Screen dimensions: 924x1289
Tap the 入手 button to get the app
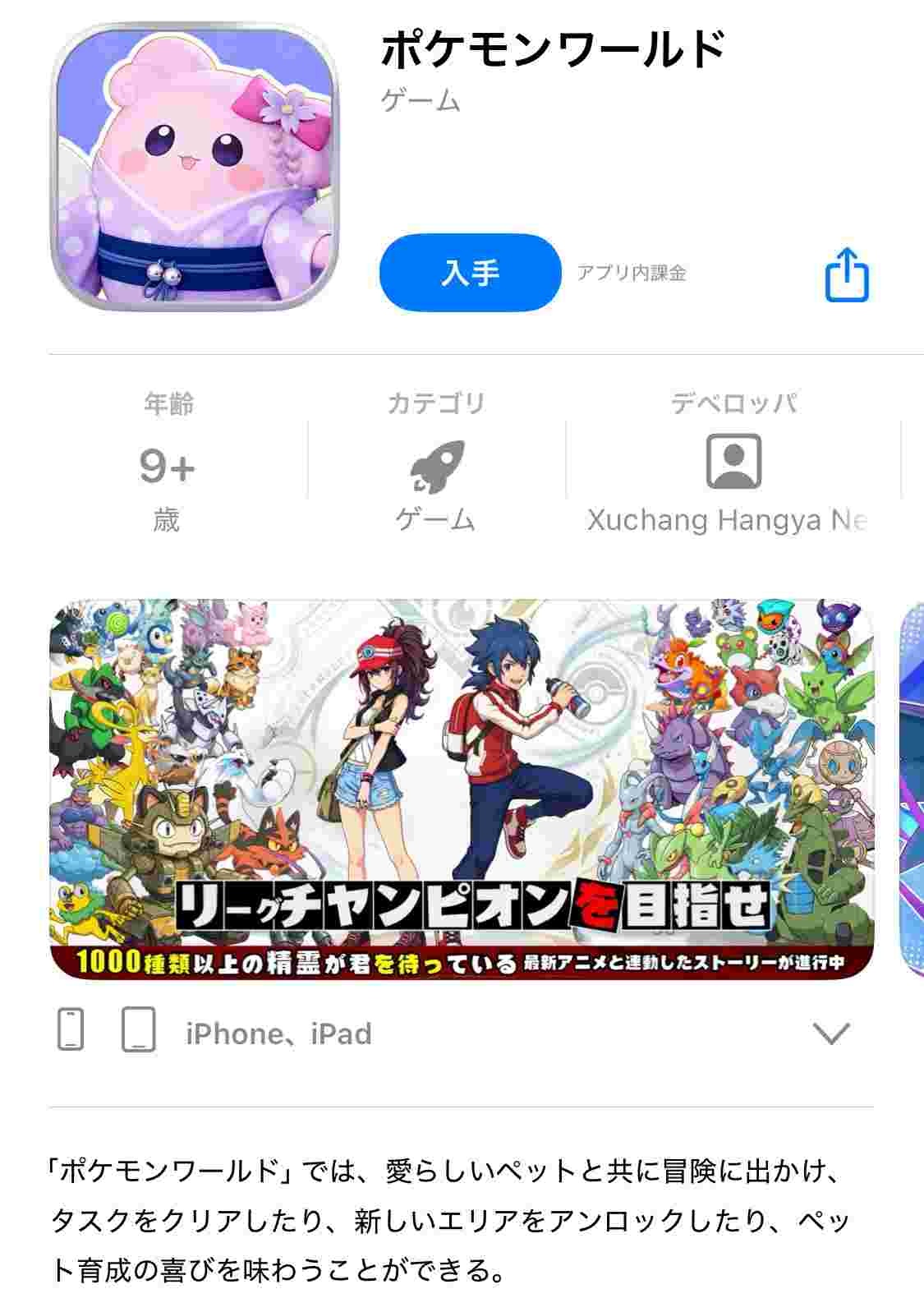pos(470,273)
